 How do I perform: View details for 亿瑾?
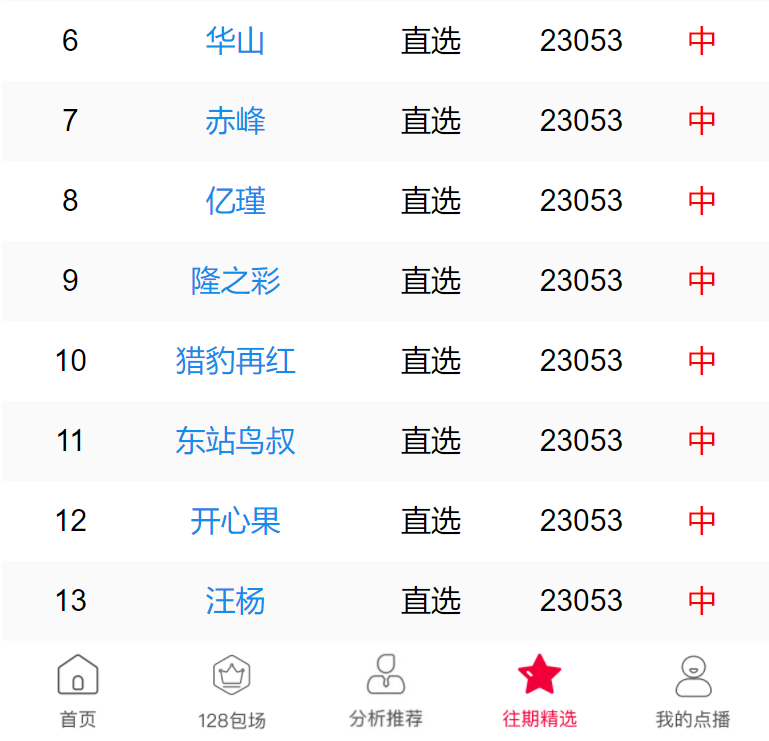235,201
